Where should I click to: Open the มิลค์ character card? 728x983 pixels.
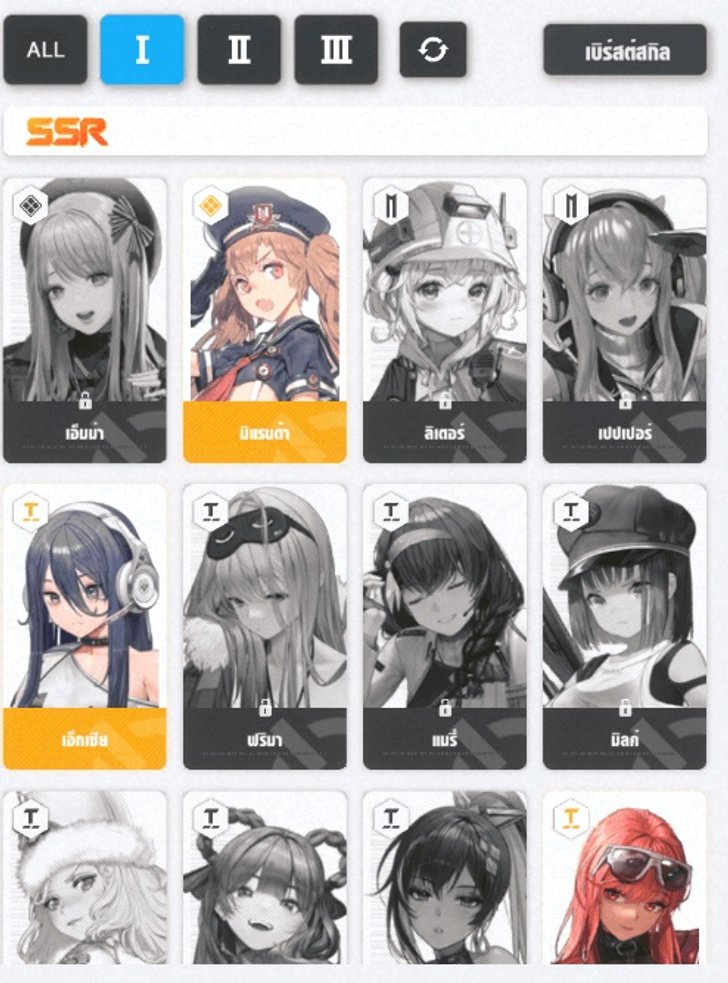click(x=625, y=627)
